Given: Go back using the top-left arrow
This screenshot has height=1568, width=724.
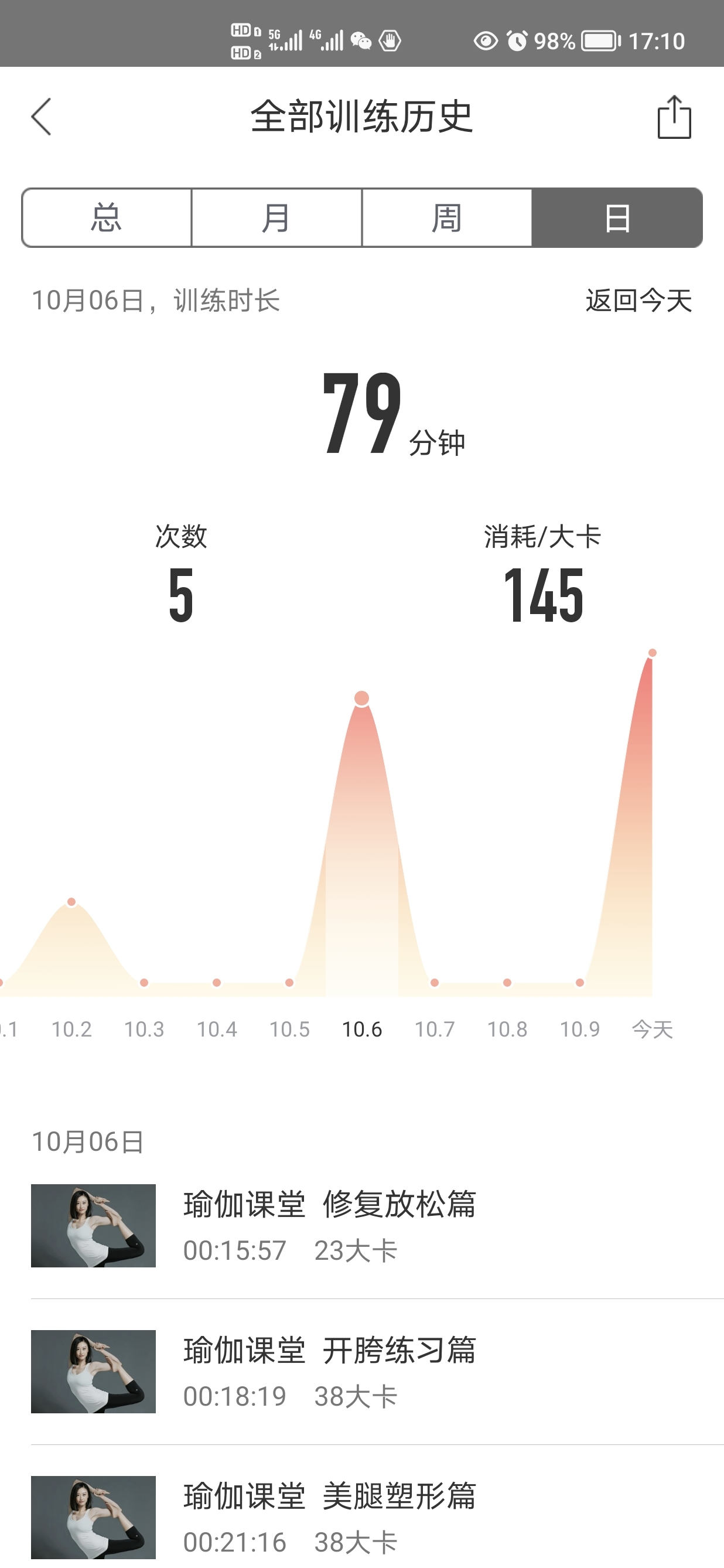Looking at the screenshot, I should click(x=42, y=116).
